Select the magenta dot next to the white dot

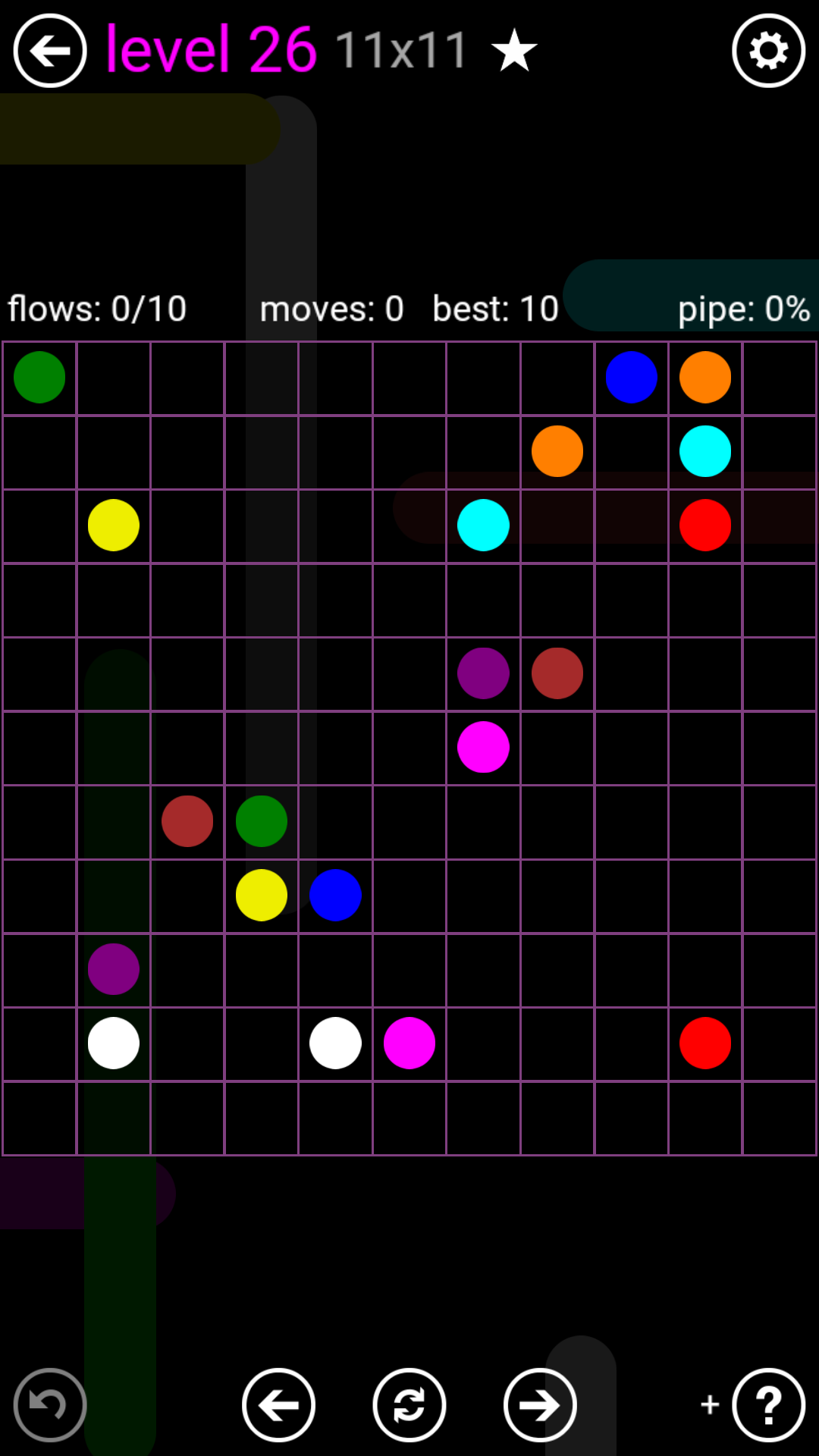pyautogui.click(x=409, y=1043)
